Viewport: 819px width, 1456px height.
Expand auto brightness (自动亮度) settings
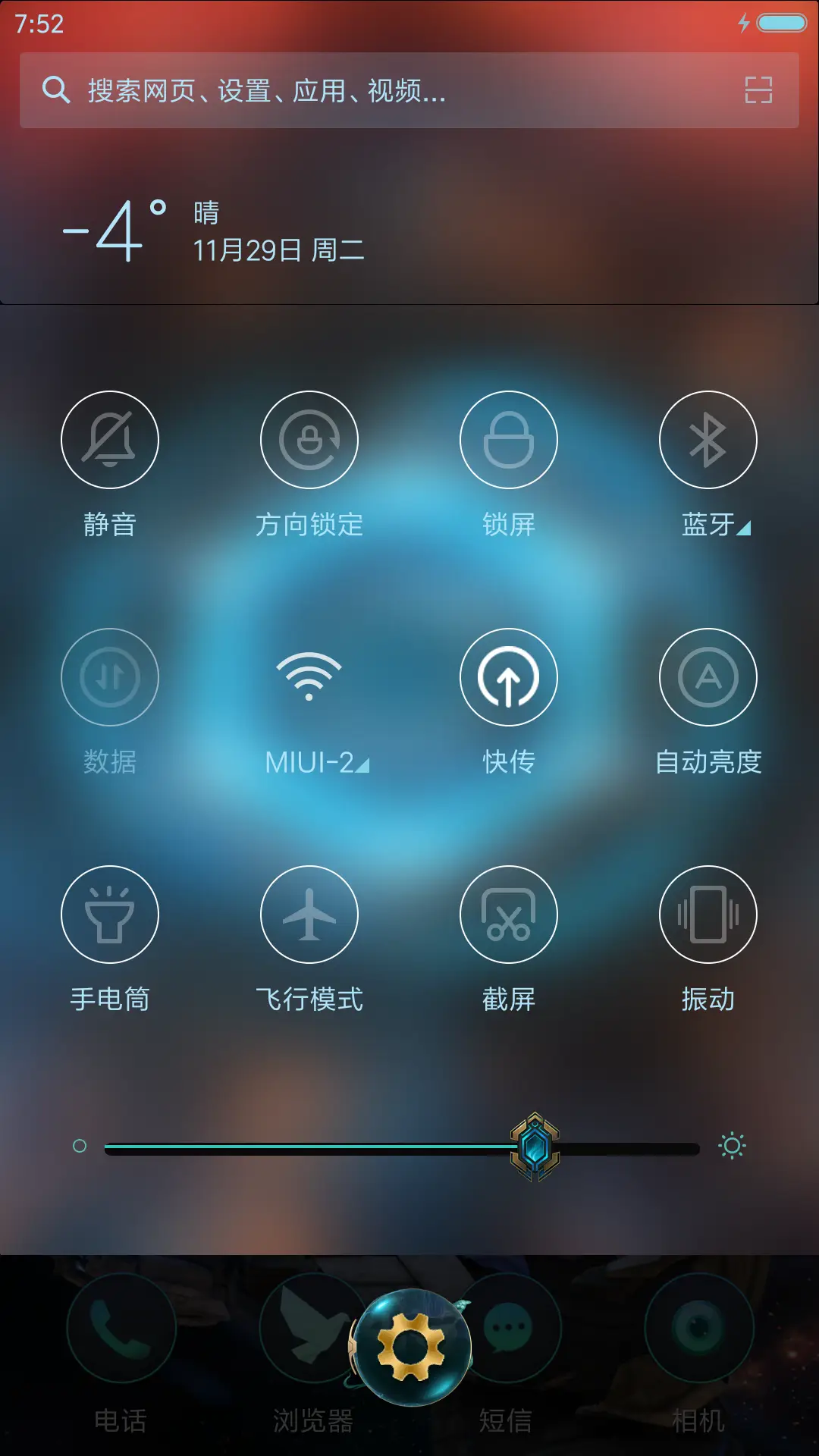tap(708, 677)
